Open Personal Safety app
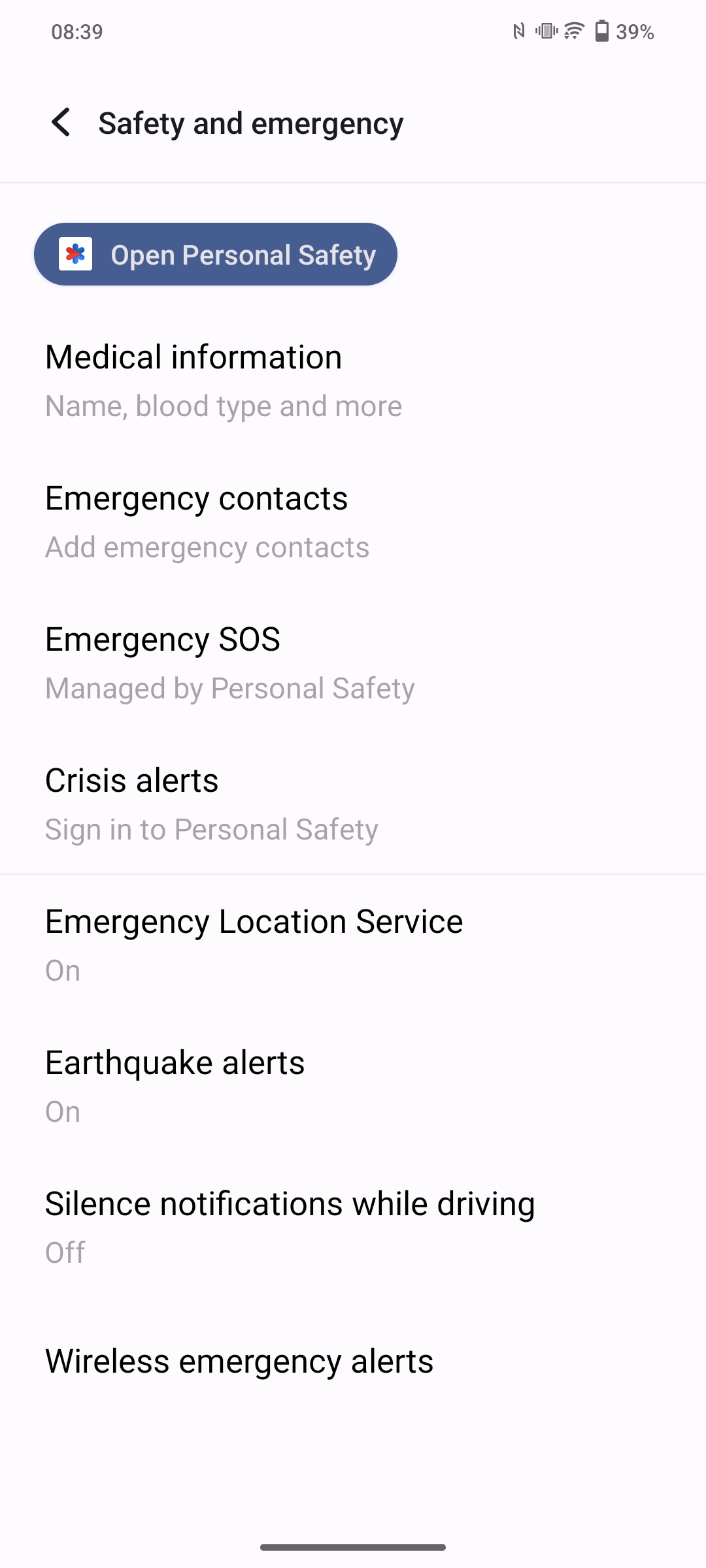 tap(216, 254)
